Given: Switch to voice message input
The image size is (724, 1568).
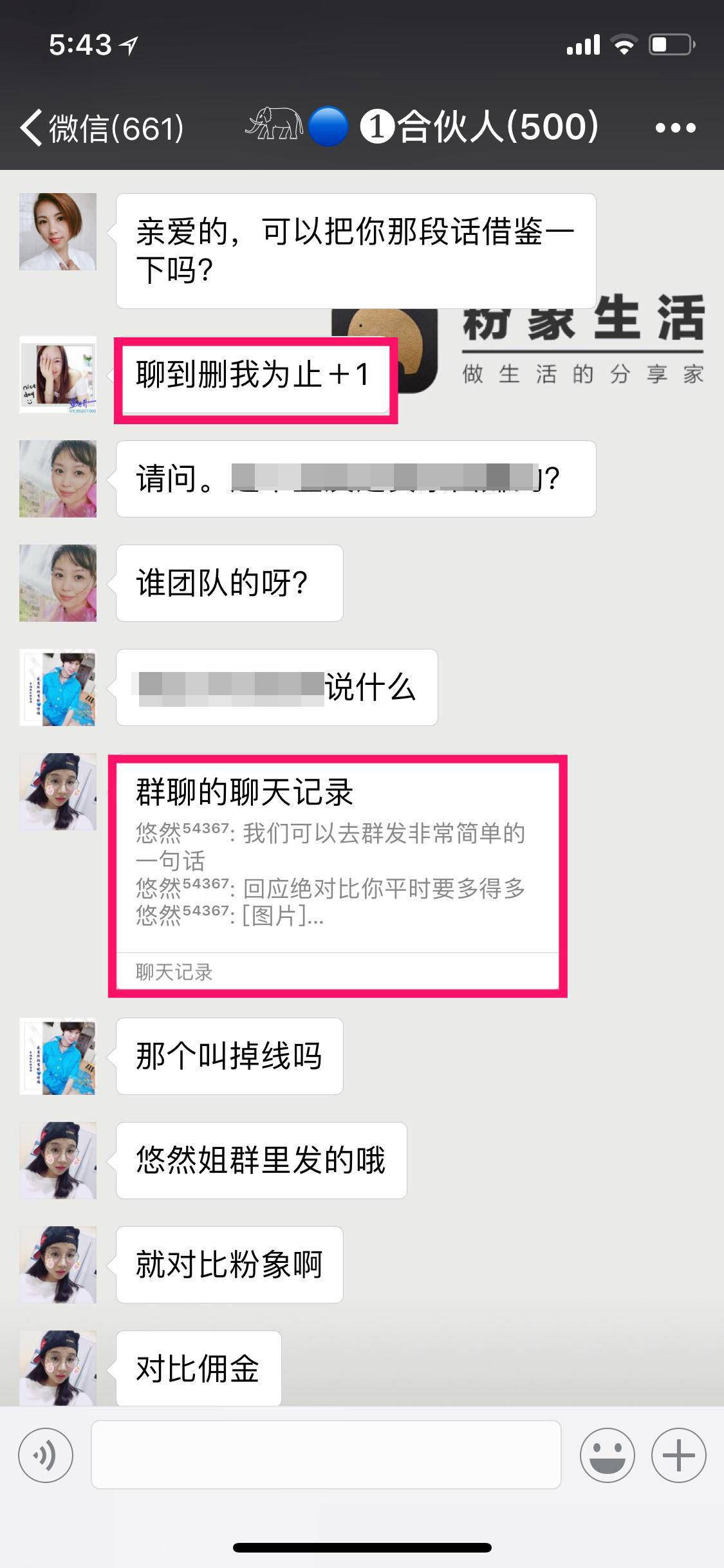Looking at the screenshot, I should [46, 1455].
